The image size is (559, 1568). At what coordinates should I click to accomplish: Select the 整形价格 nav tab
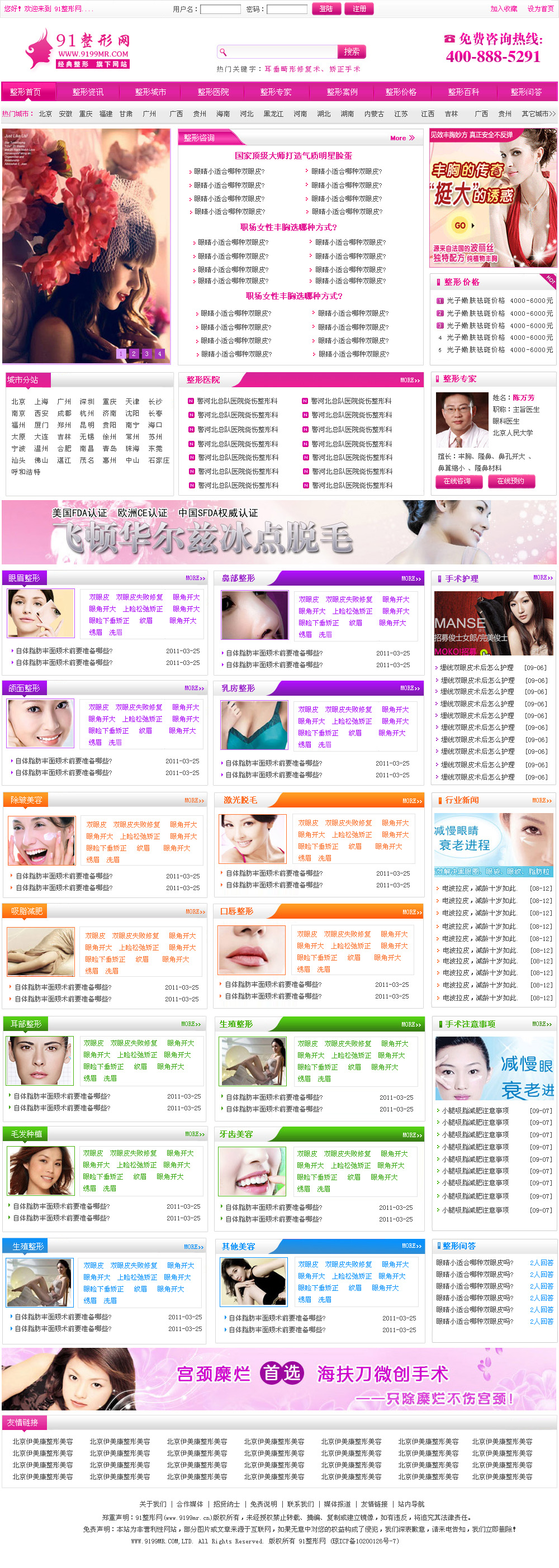(401, 92)
